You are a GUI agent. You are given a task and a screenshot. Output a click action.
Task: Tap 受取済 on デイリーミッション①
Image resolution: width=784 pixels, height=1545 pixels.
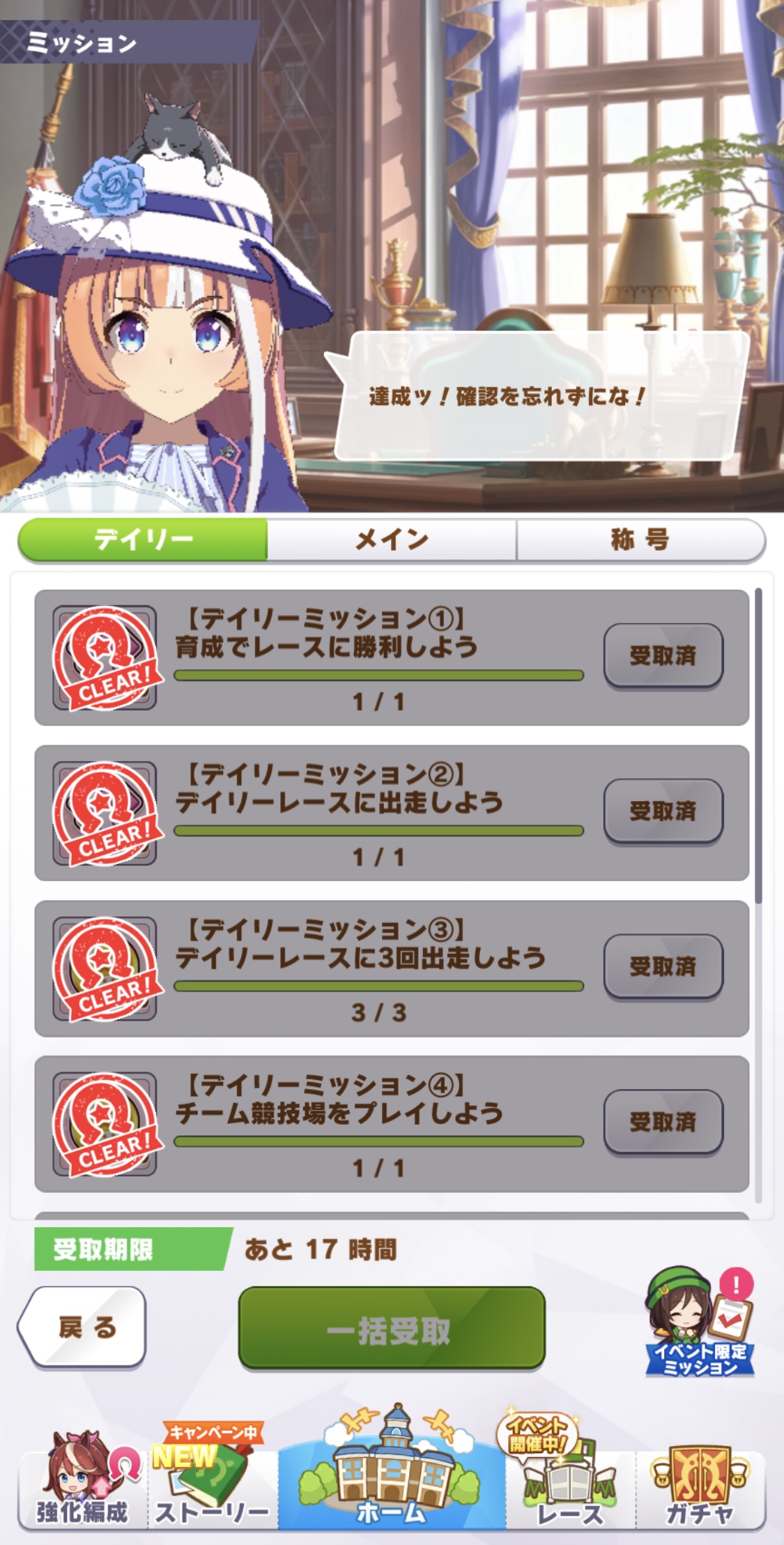pyautogui.click(x=663, y=655)
